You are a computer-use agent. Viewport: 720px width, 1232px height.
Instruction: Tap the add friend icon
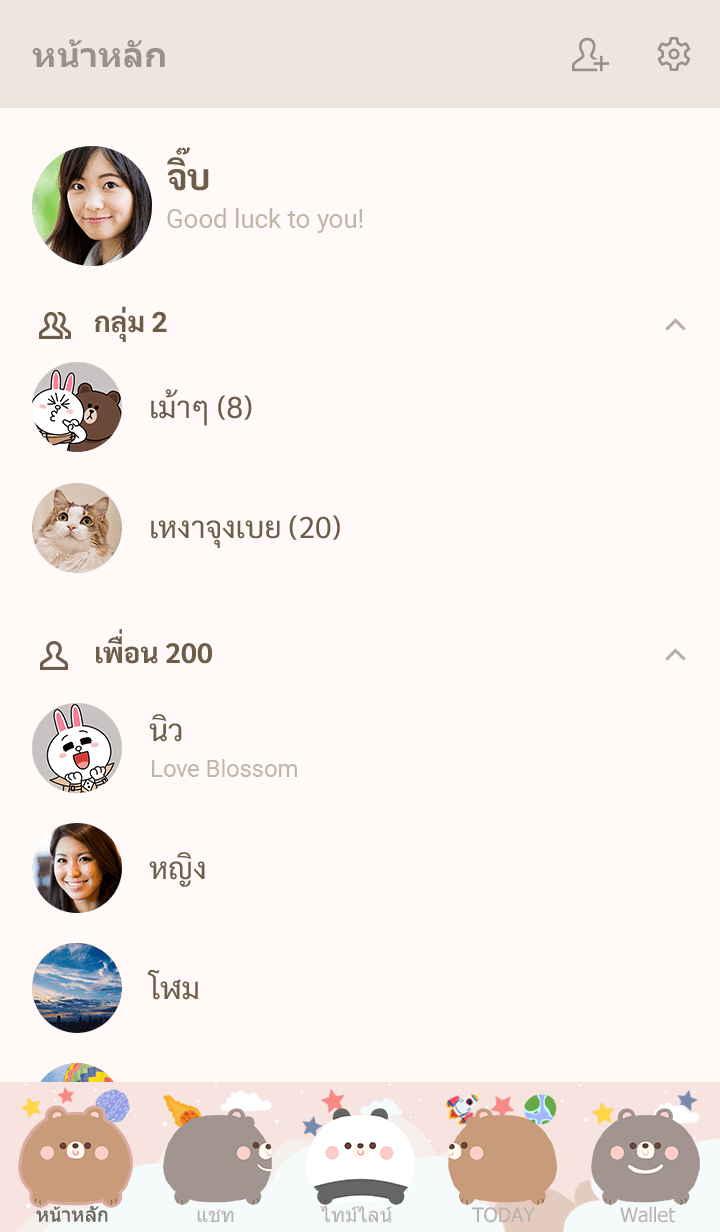click(x=590, y=55)
